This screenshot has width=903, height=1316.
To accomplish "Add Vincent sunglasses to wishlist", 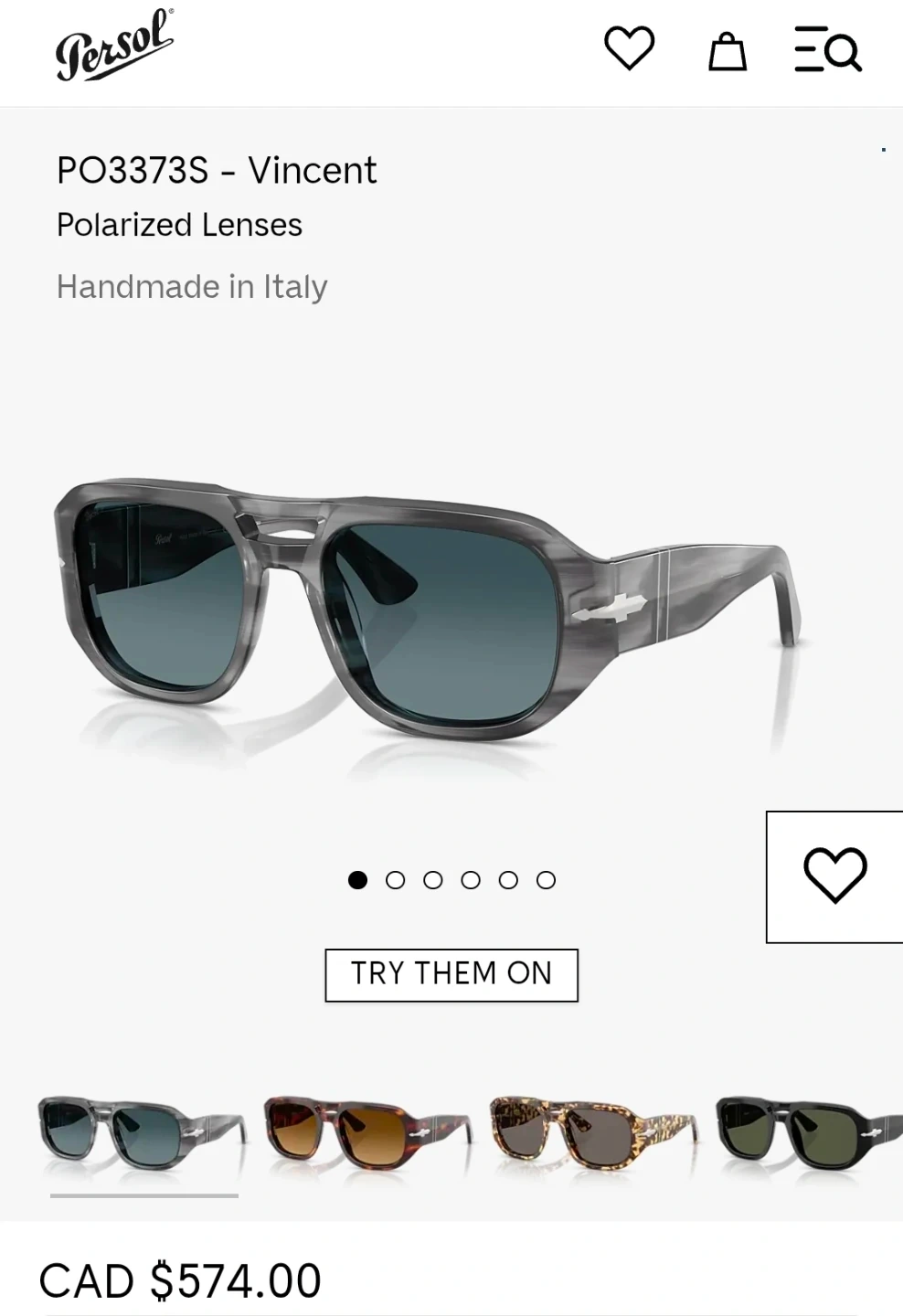I will click(x=834, y=876).
